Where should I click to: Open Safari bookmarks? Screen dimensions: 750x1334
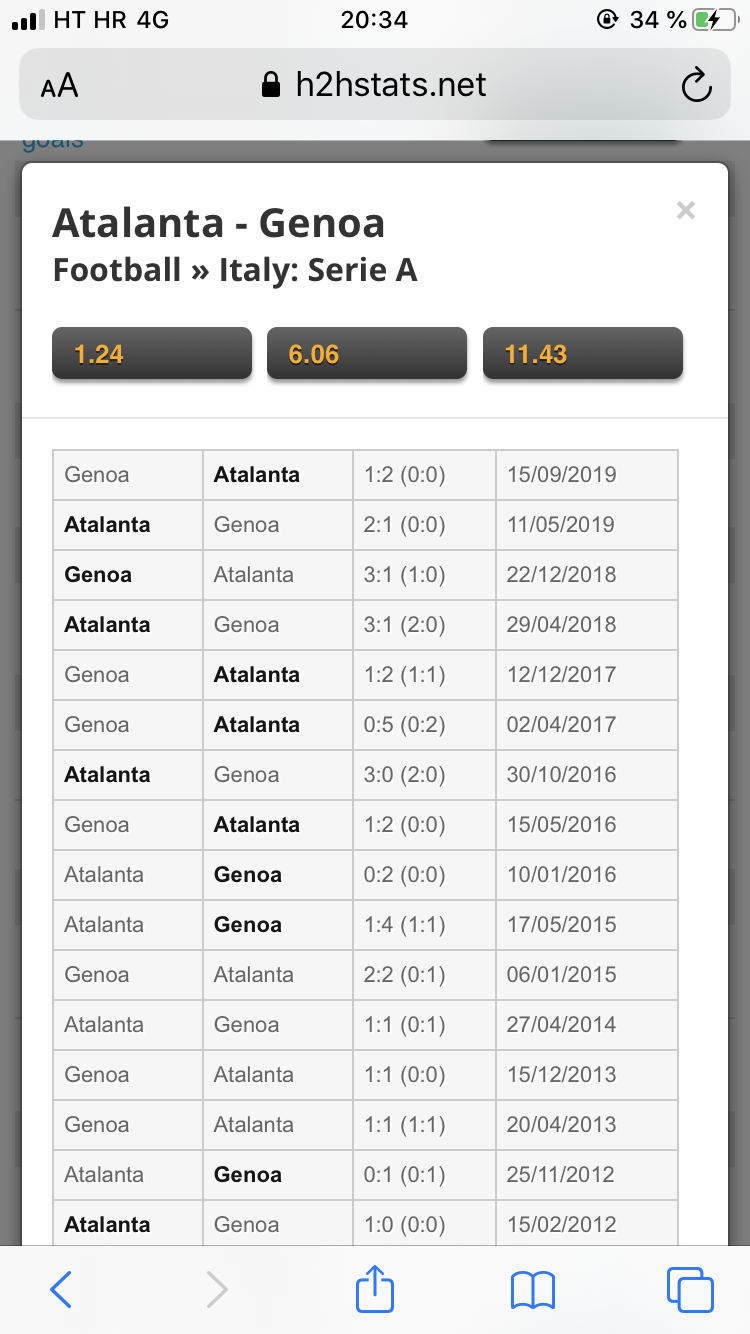point(532,1290)
